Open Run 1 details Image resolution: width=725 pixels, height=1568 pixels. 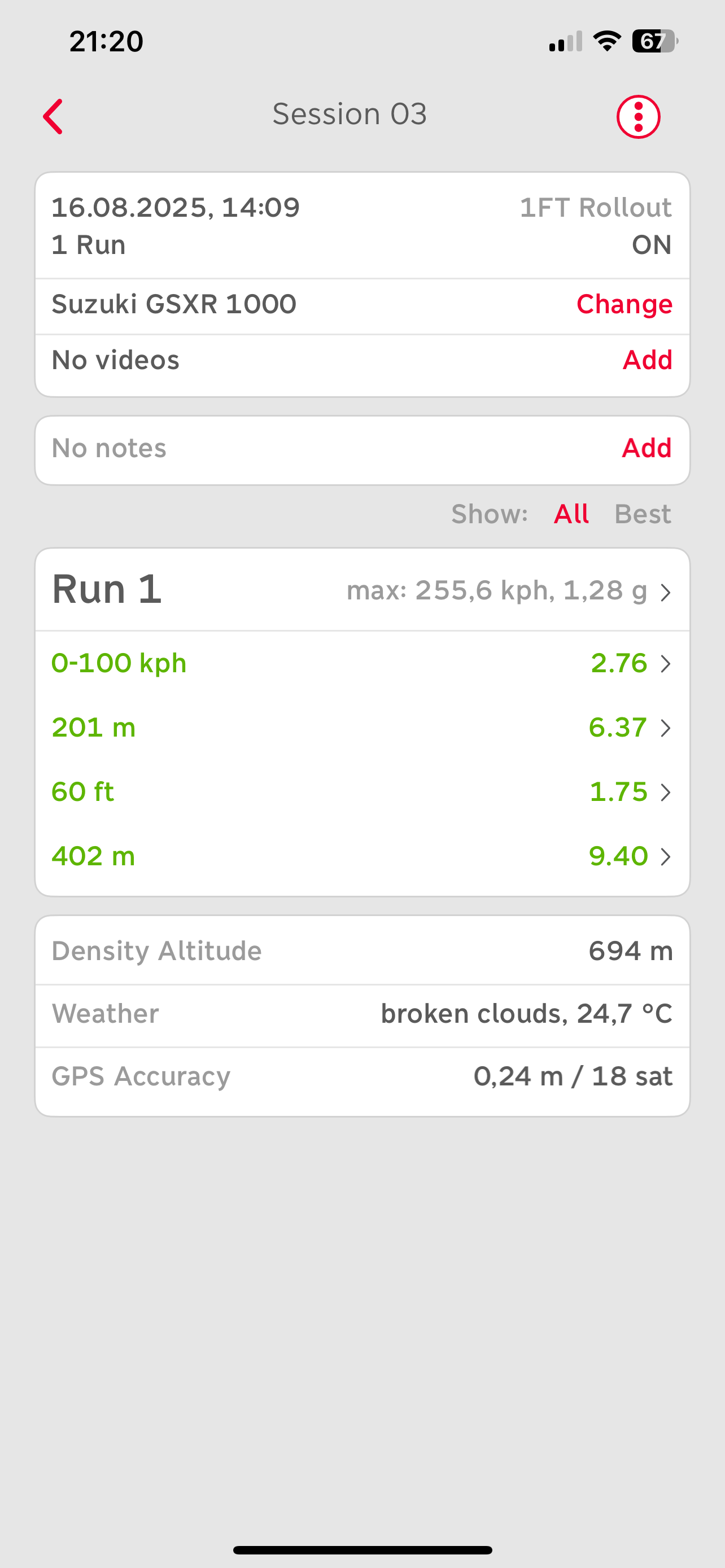coord(362,590)
